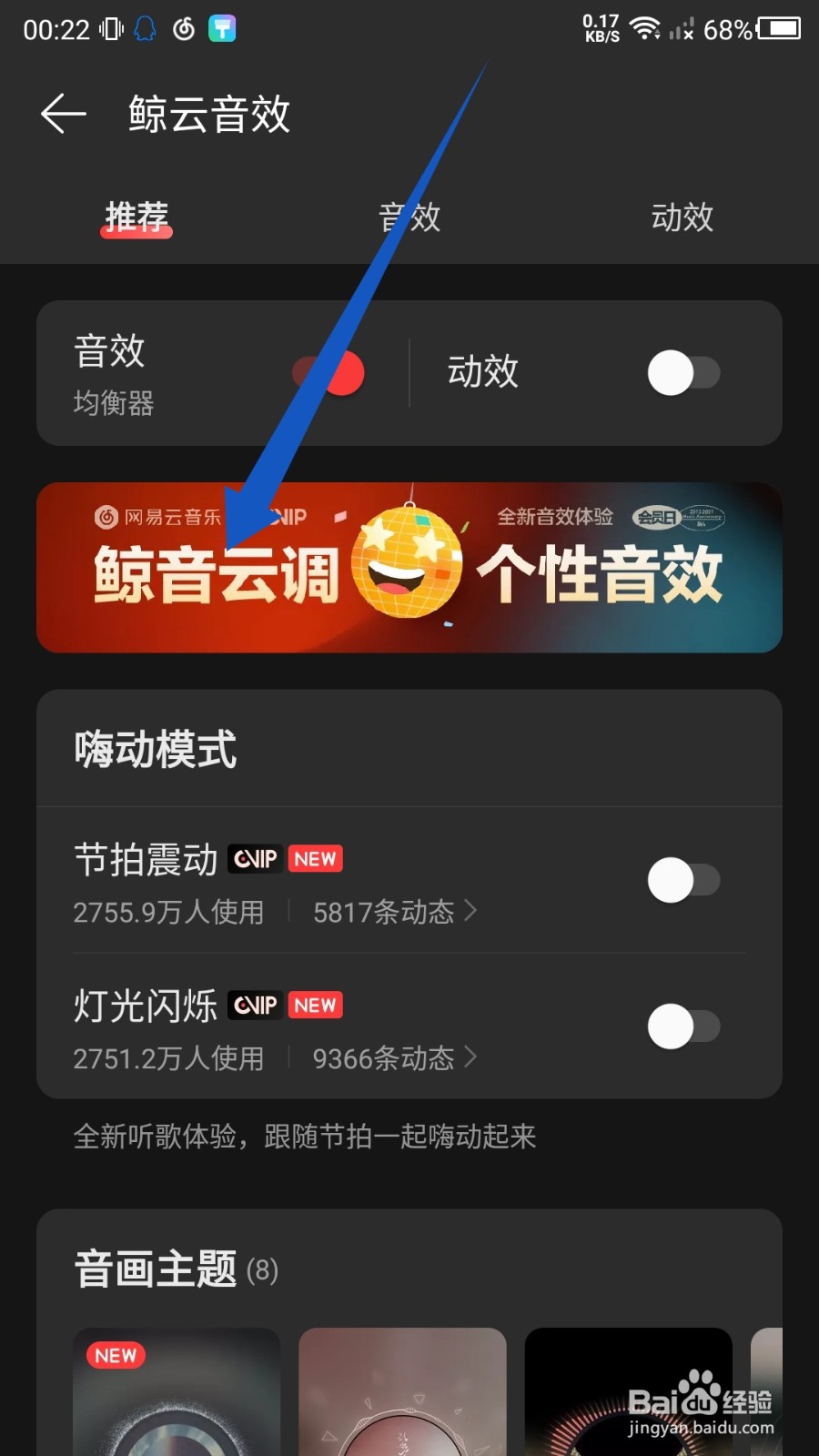Click the NEW badge beside 灯光闪烁
The image size is (819, 1456).
pos(315,1005)
